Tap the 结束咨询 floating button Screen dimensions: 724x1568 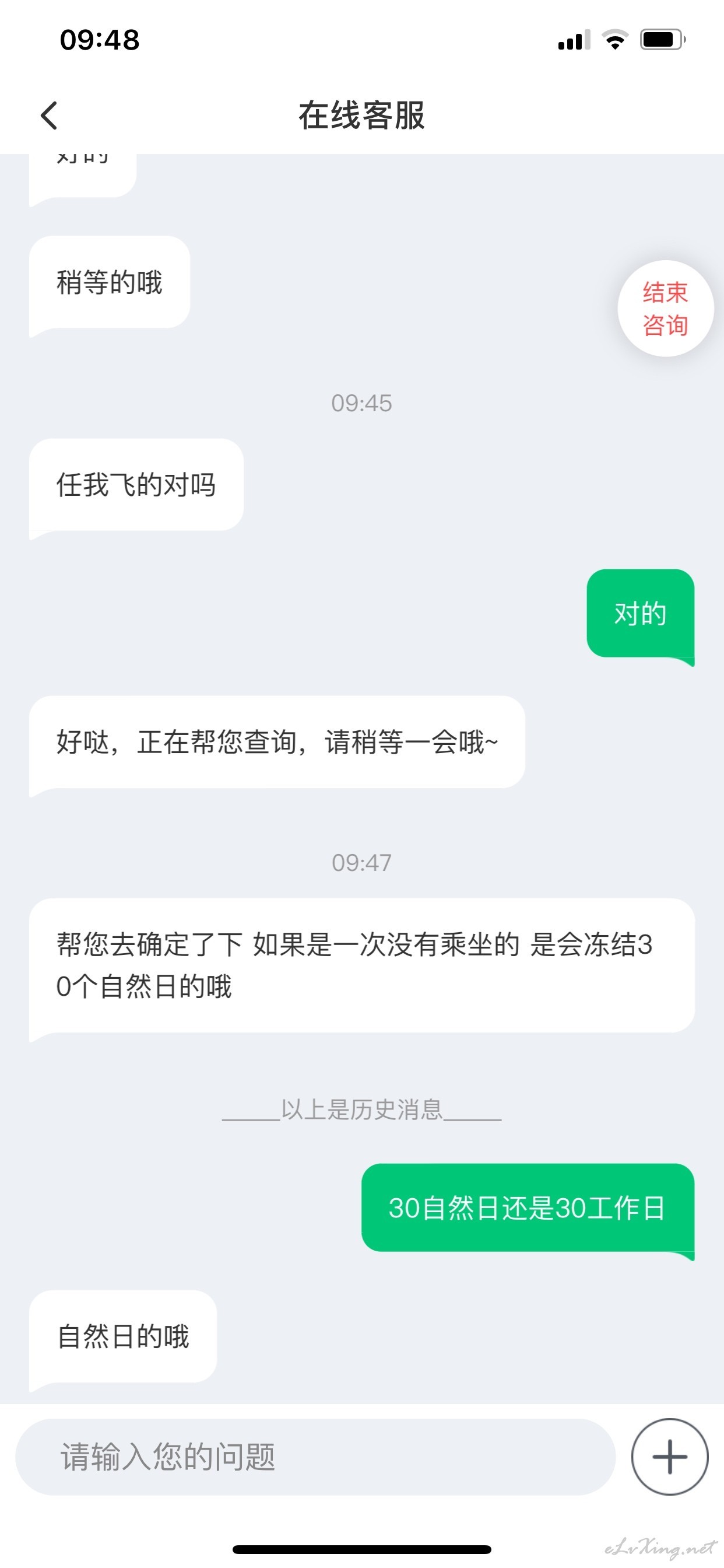tap(666, 309)
